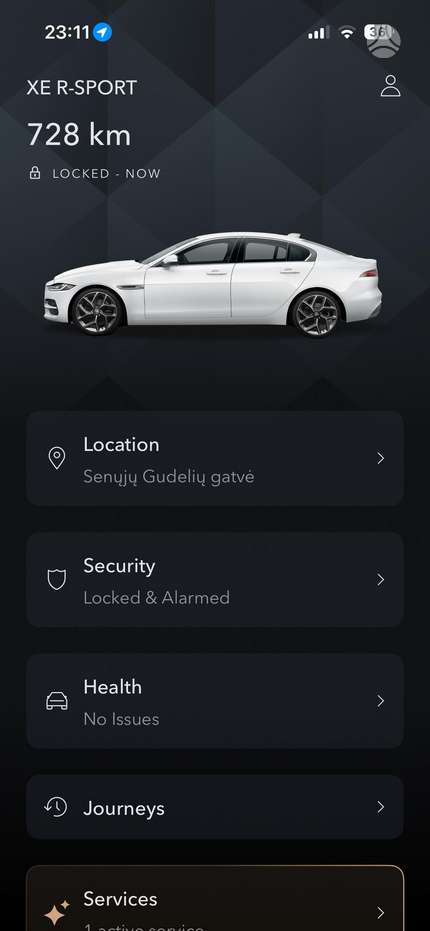Open Security Locked & Alarmed details
Viewport: 430px width, 931px height.
[215, 580]
